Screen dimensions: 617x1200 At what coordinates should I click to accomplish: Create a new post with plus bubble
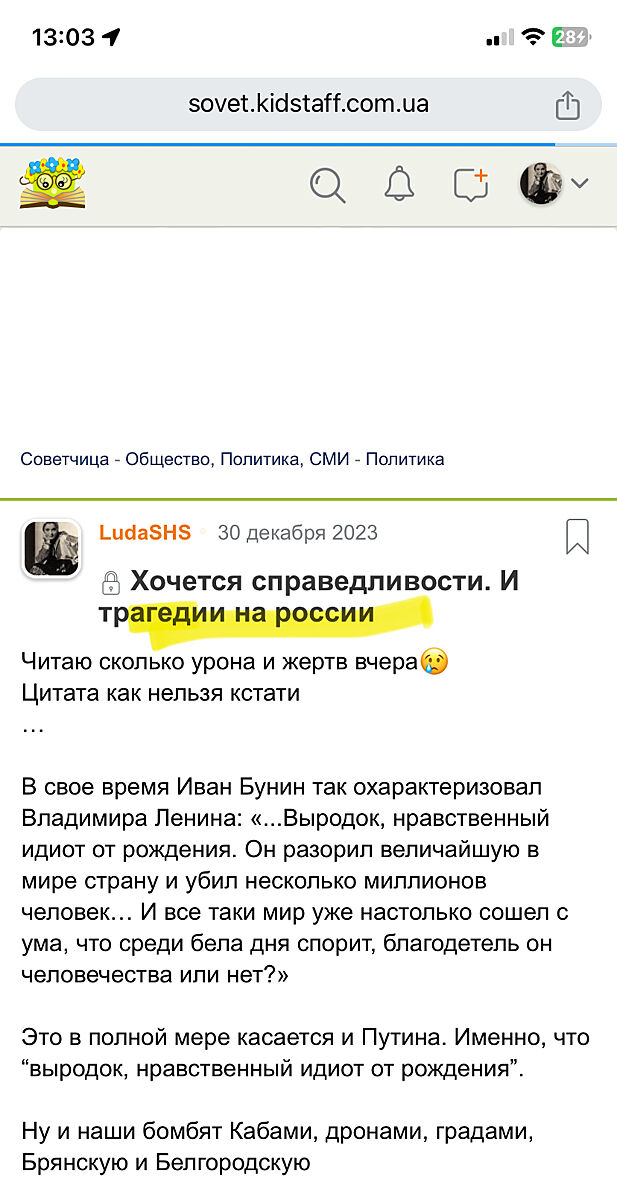click(470, 184)
